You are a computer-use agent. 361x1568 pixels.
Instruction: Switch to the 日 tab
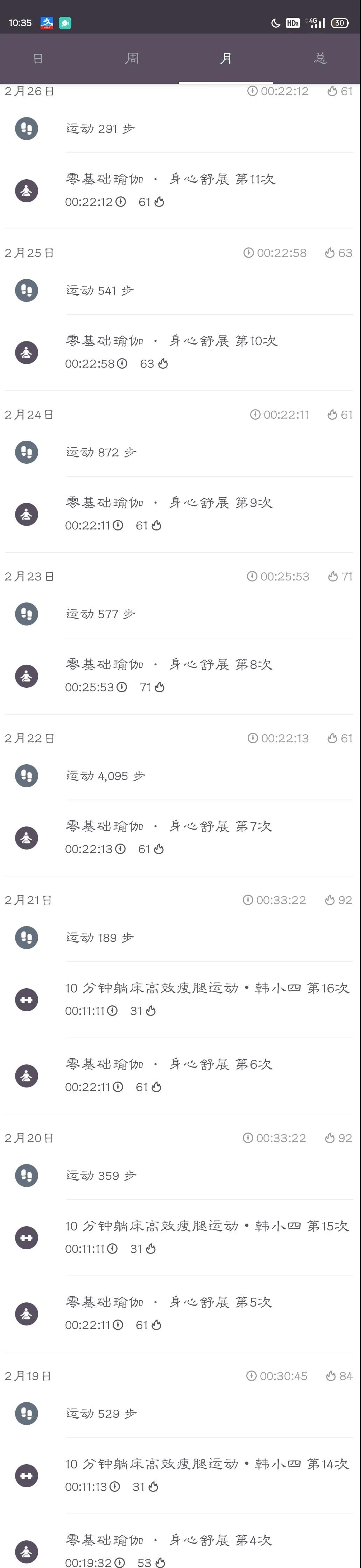[38, 58]
